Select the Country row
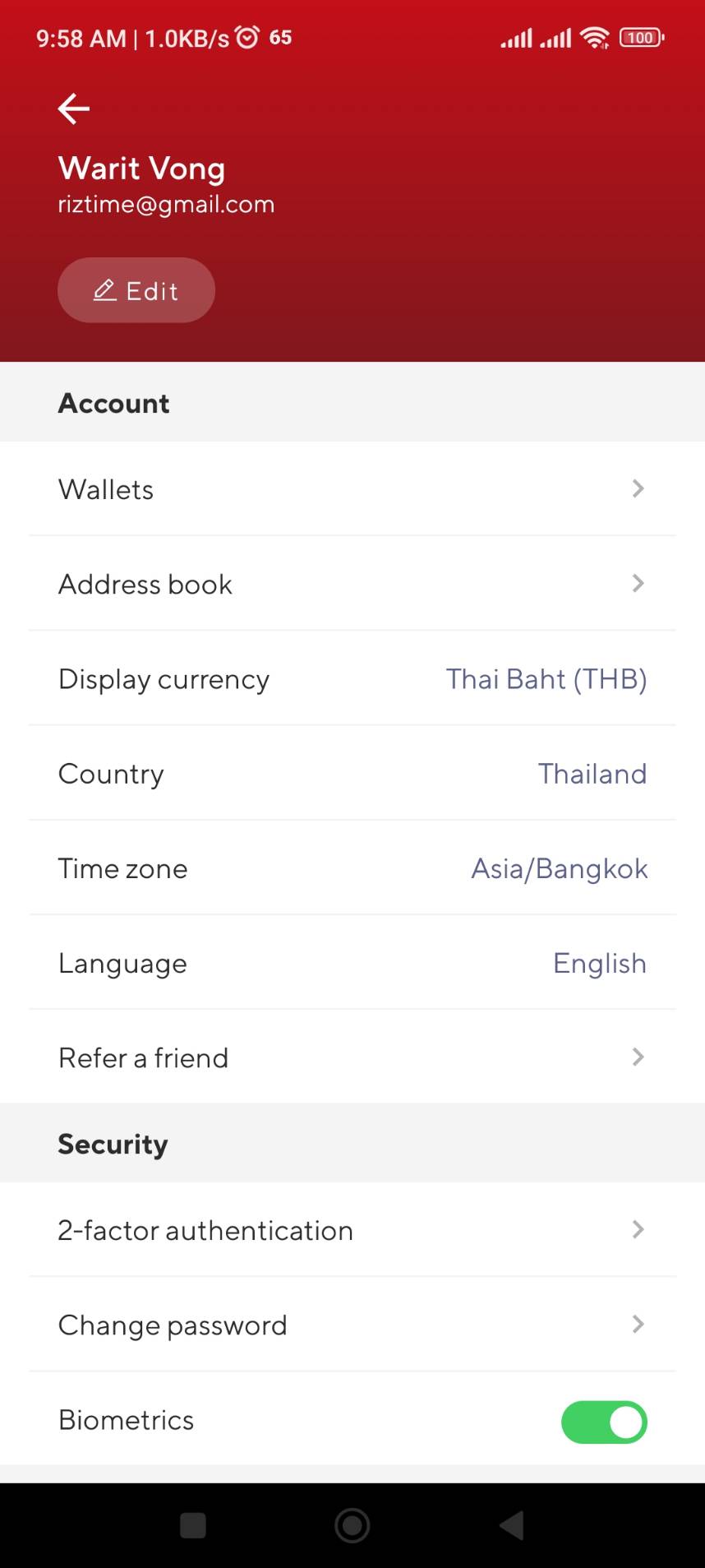705x1568 pixels. 352,774
